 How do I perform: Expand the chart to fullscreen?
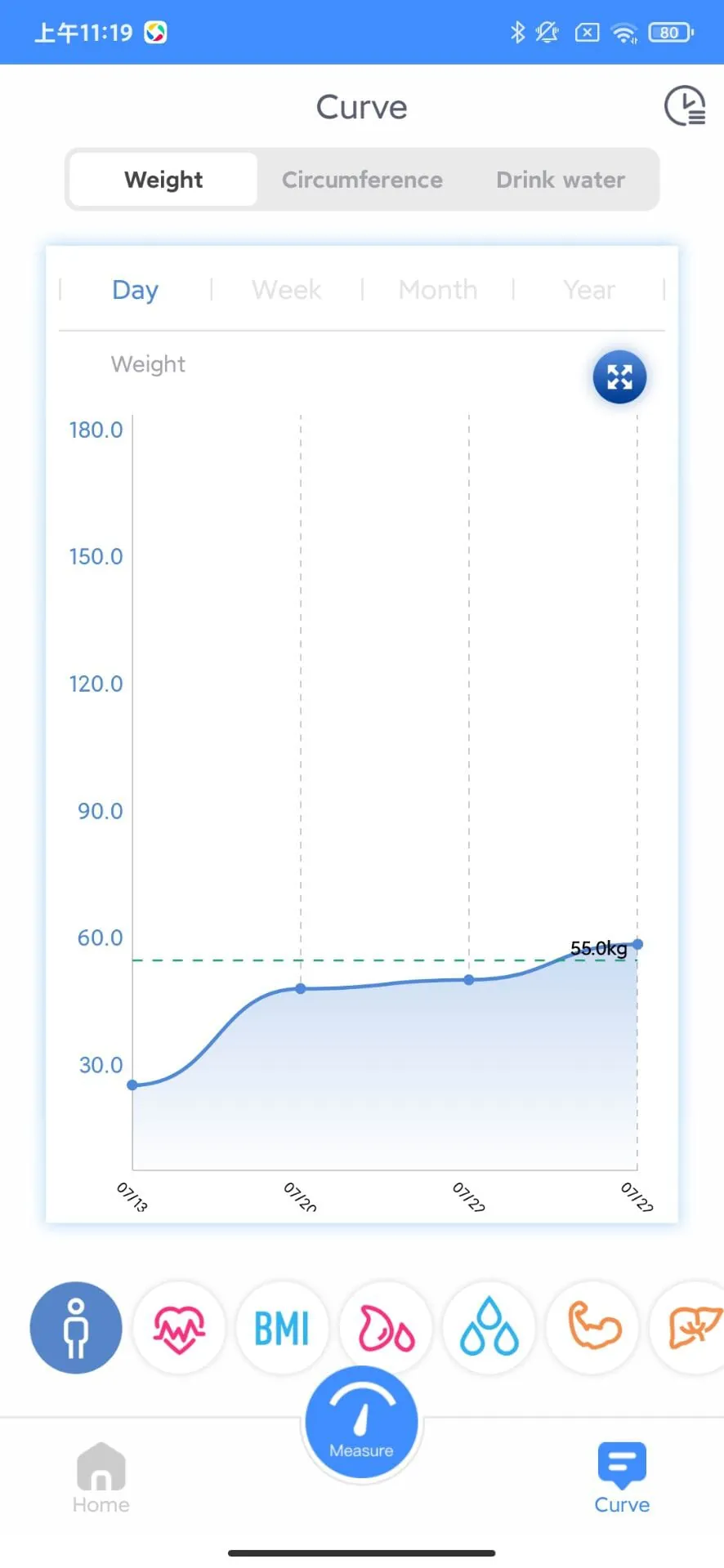pos(619,377)
